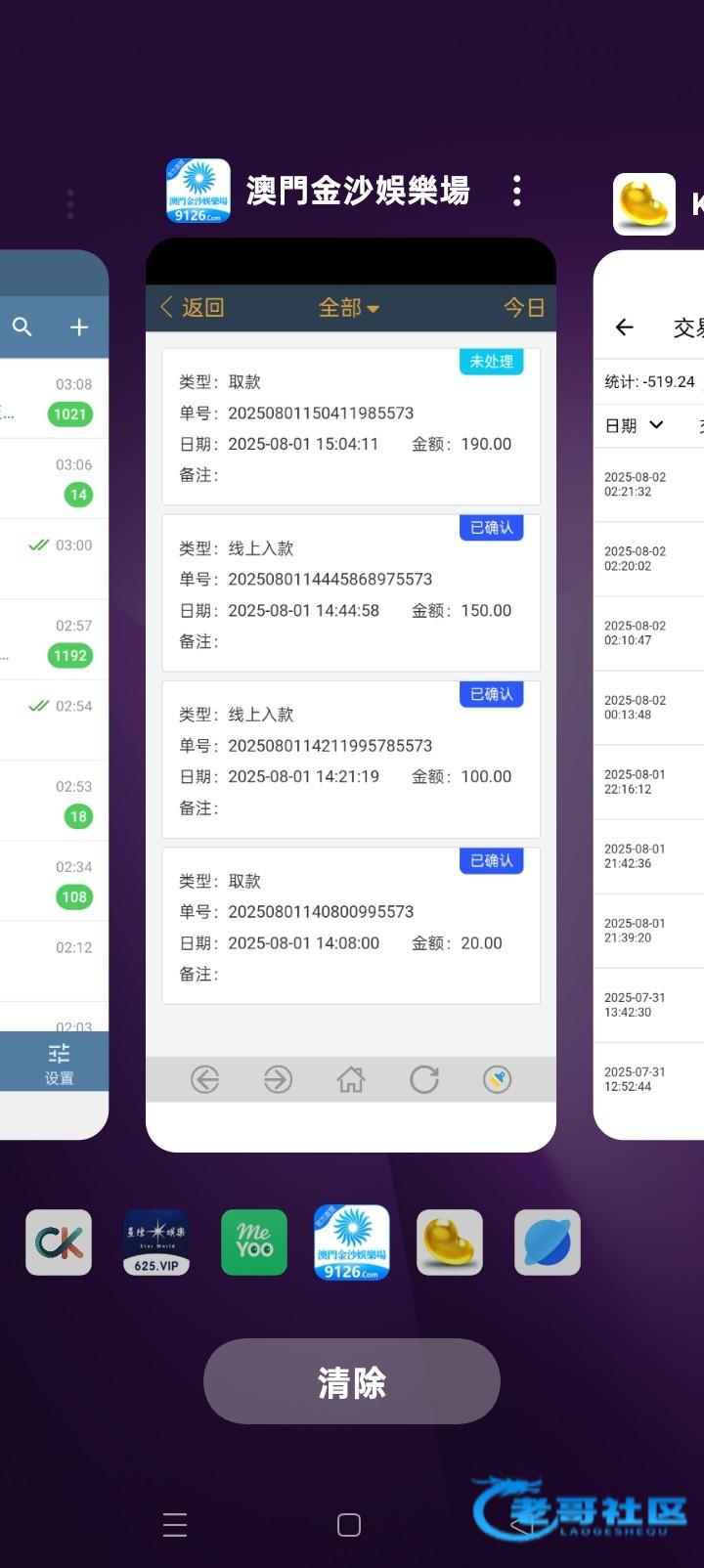Viewport: 704px width, 1568px height.
Task: Open the overflow menu for 澳門金沙娛樂場 card
Action: click(x=516, y=191)
